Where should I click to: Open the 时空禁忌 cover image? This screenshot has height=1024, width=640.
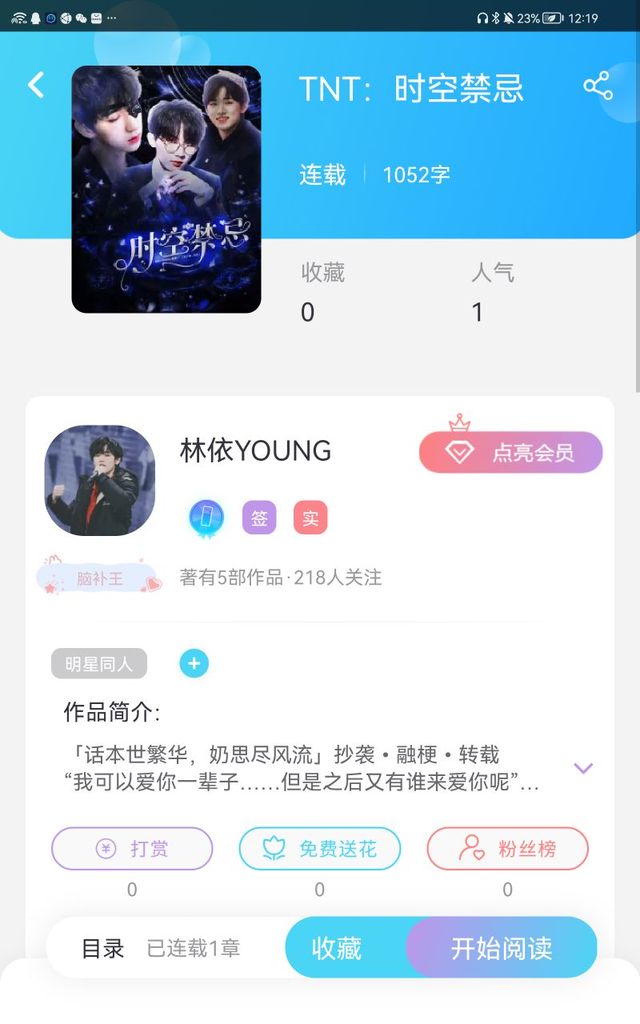166,189
